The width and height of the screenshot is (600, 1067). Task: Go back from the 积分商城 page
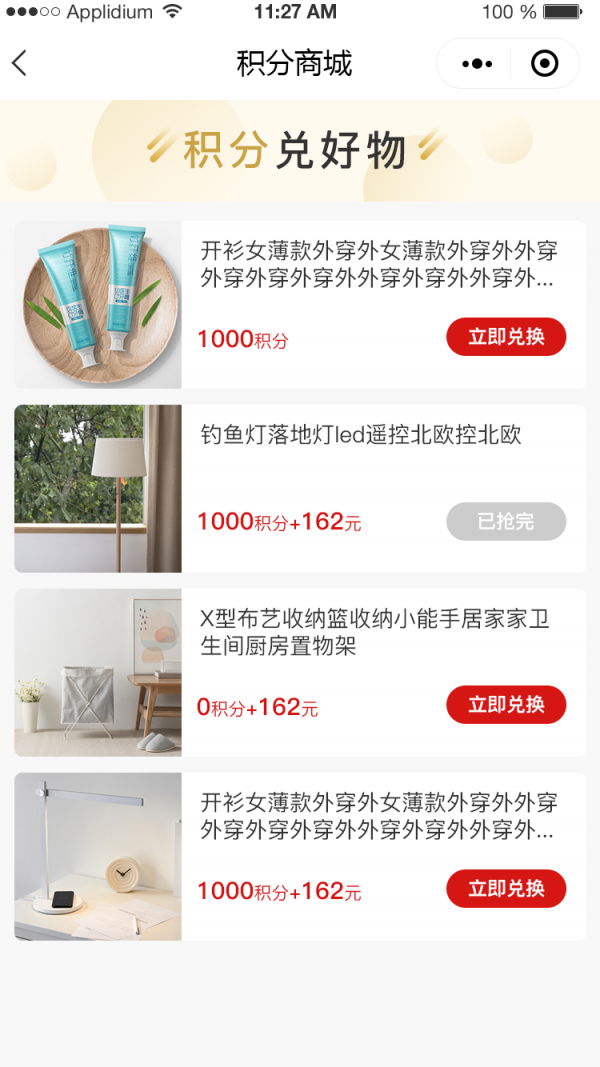coord(20,64)
